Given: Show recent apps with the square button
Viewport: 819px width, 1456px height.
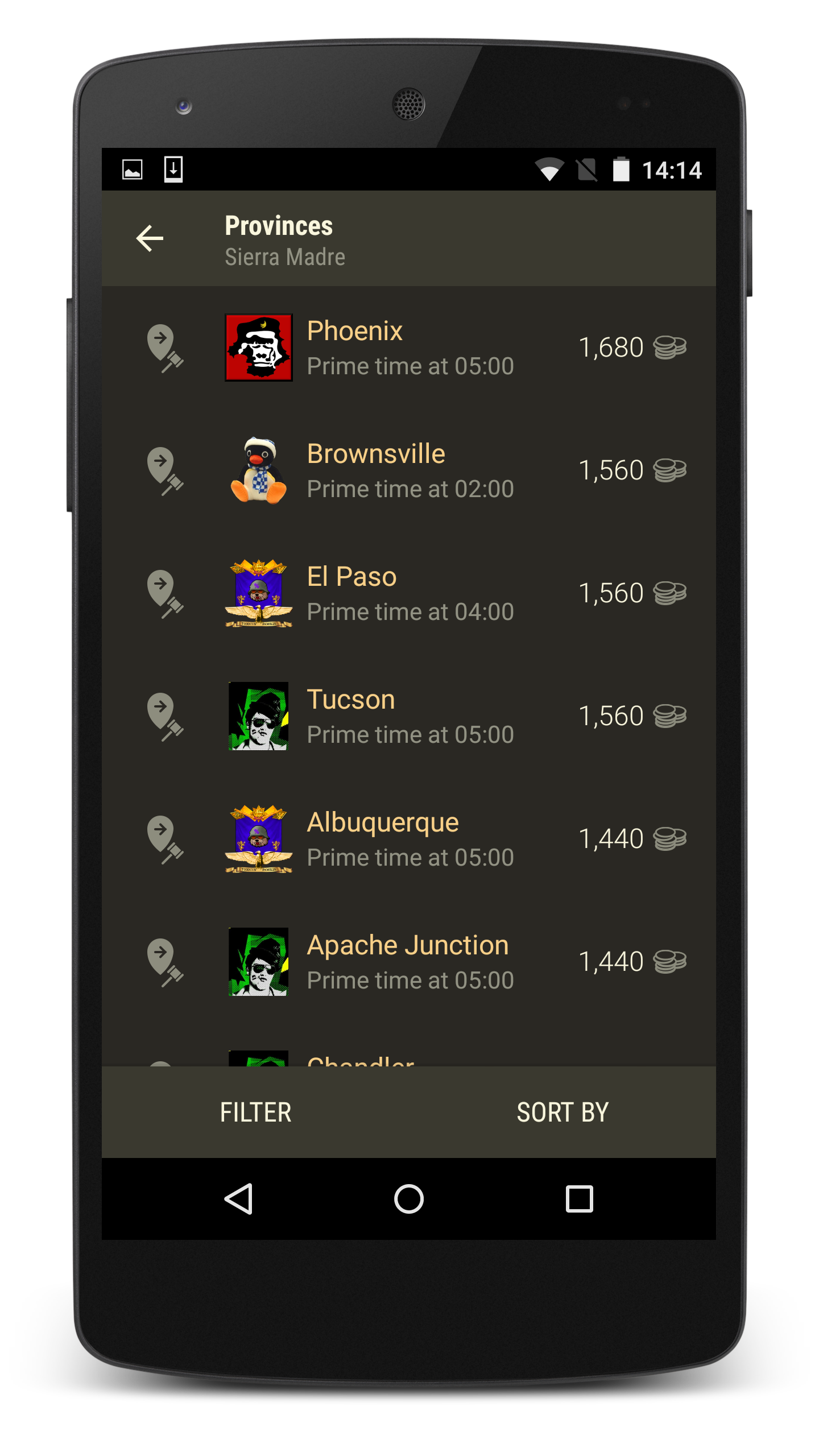Looking at the screenshot, I should 579,1199.
